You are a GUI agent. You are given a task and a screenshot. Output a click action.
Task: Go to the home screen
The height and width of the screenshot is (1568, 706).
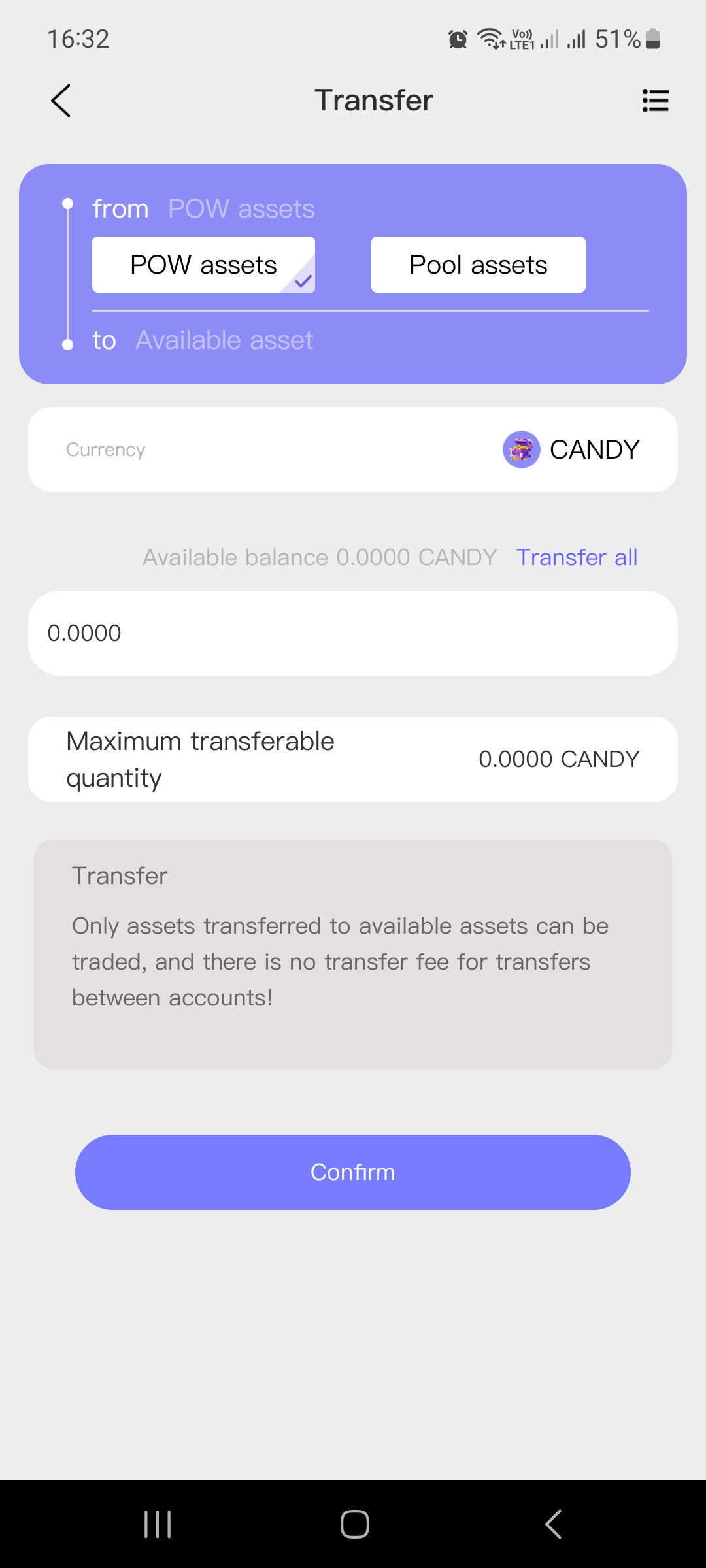pos(354,1524)
